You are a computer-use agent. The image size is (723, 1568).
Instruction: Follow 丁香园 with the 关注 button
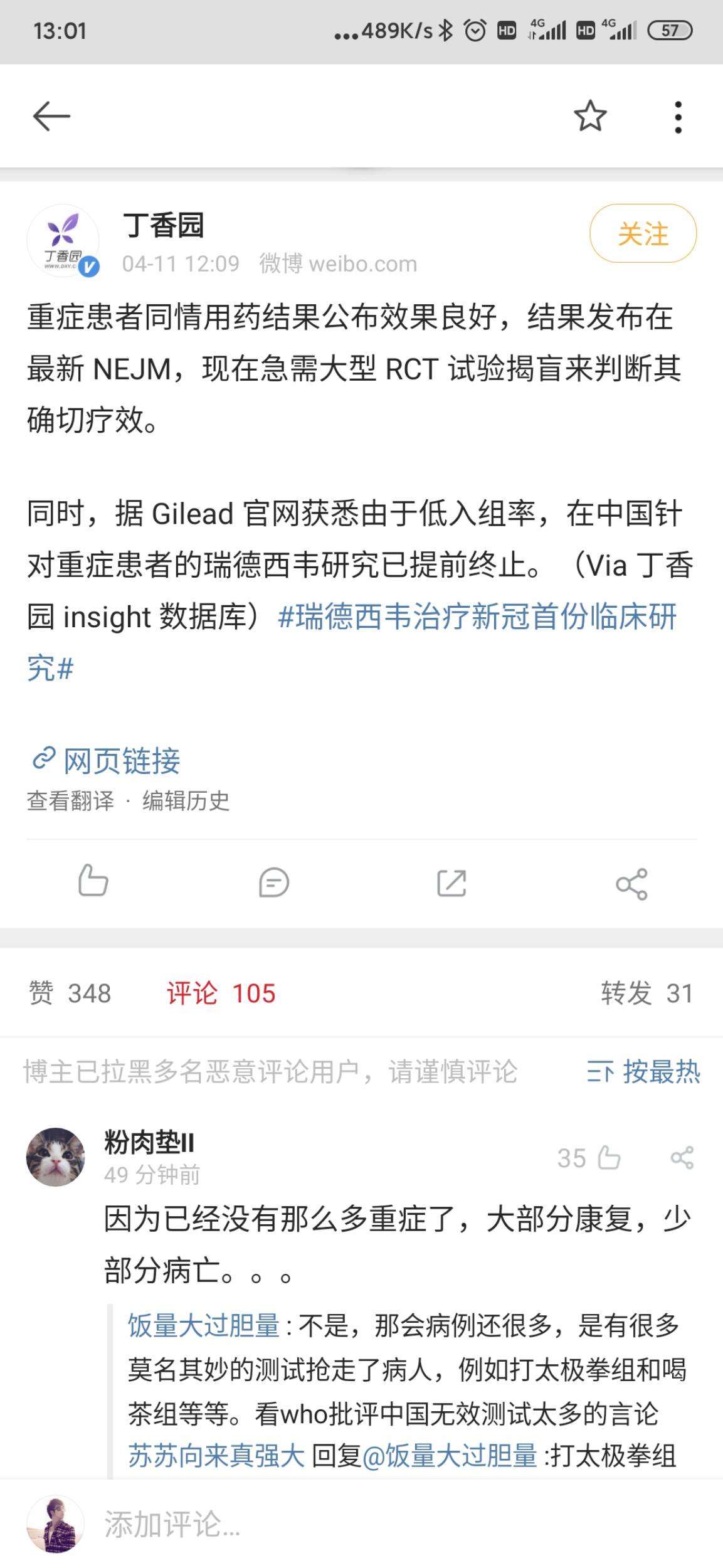pos(643,233)
